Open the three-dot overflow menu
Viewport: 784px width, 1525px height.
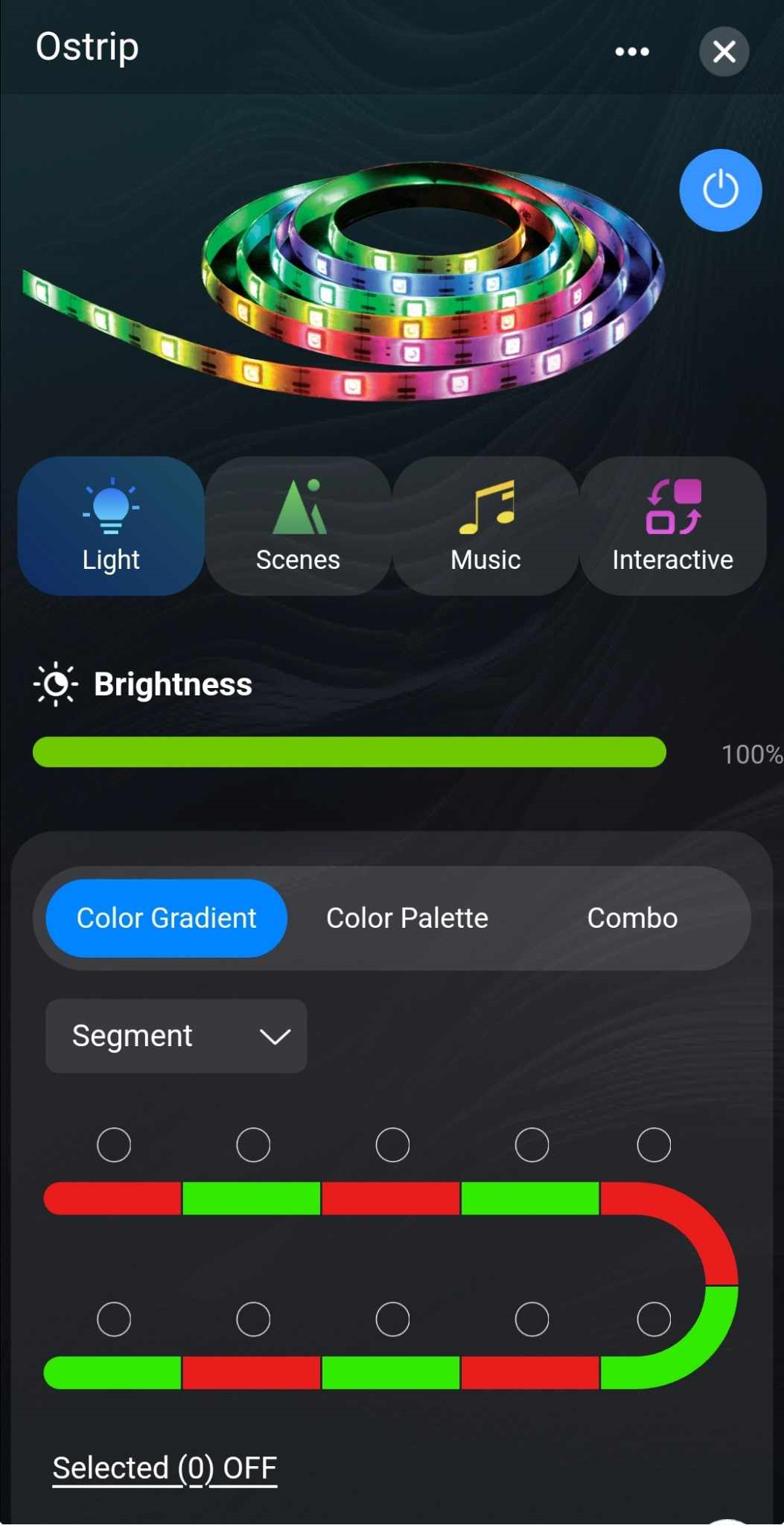pyautogui.click(x=631, y=51)
